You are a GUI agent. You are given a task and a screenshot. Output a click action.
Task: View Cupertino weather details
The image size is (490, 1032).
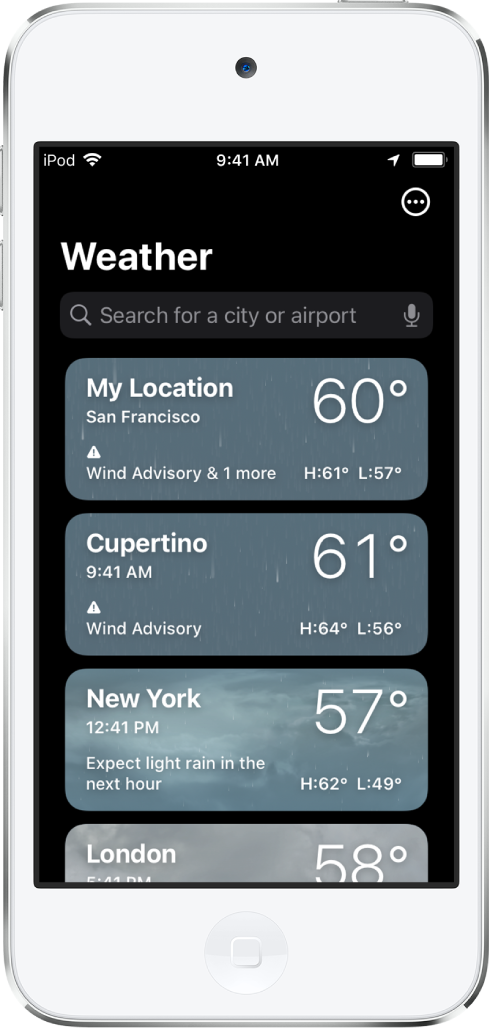pos(246,584)
